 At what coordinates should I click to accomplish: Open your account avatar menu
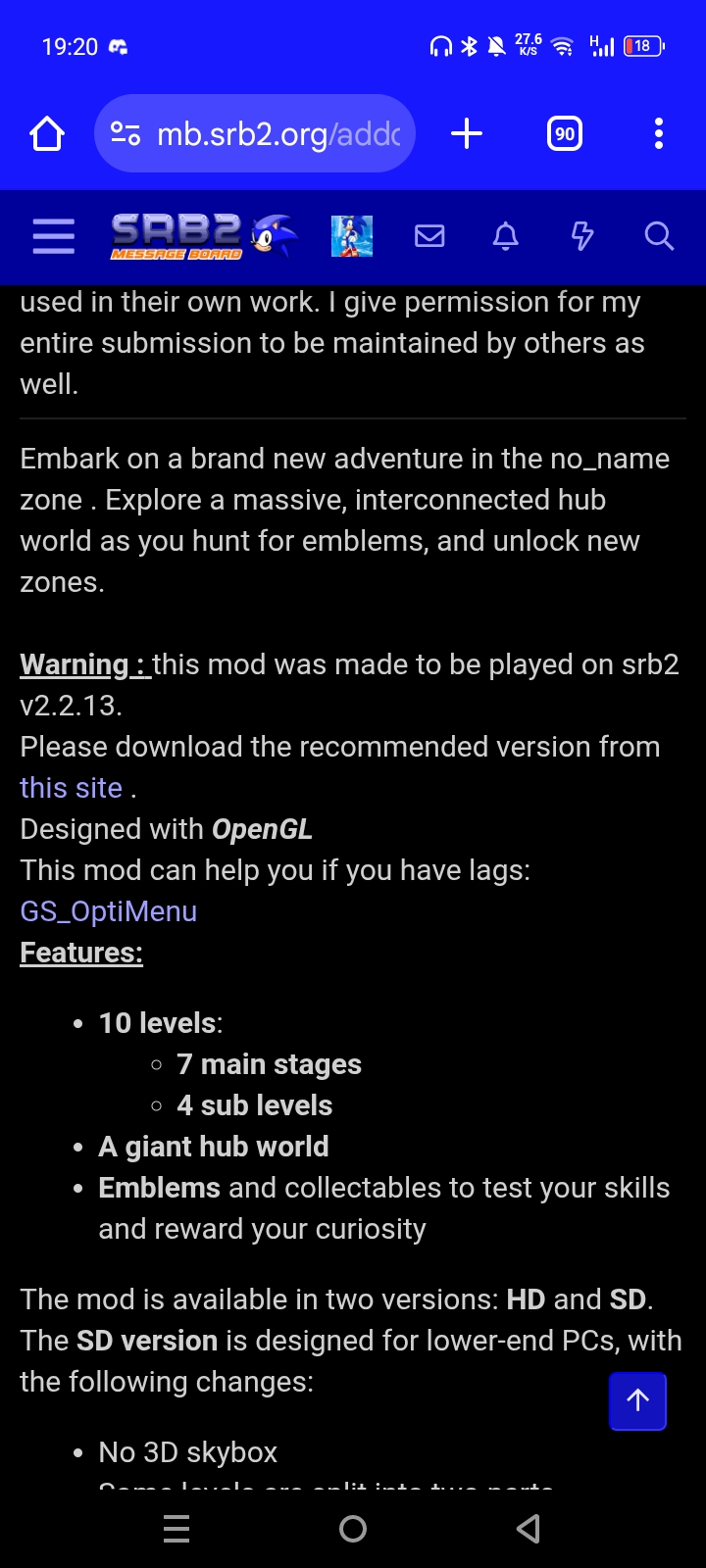[352, 236]
